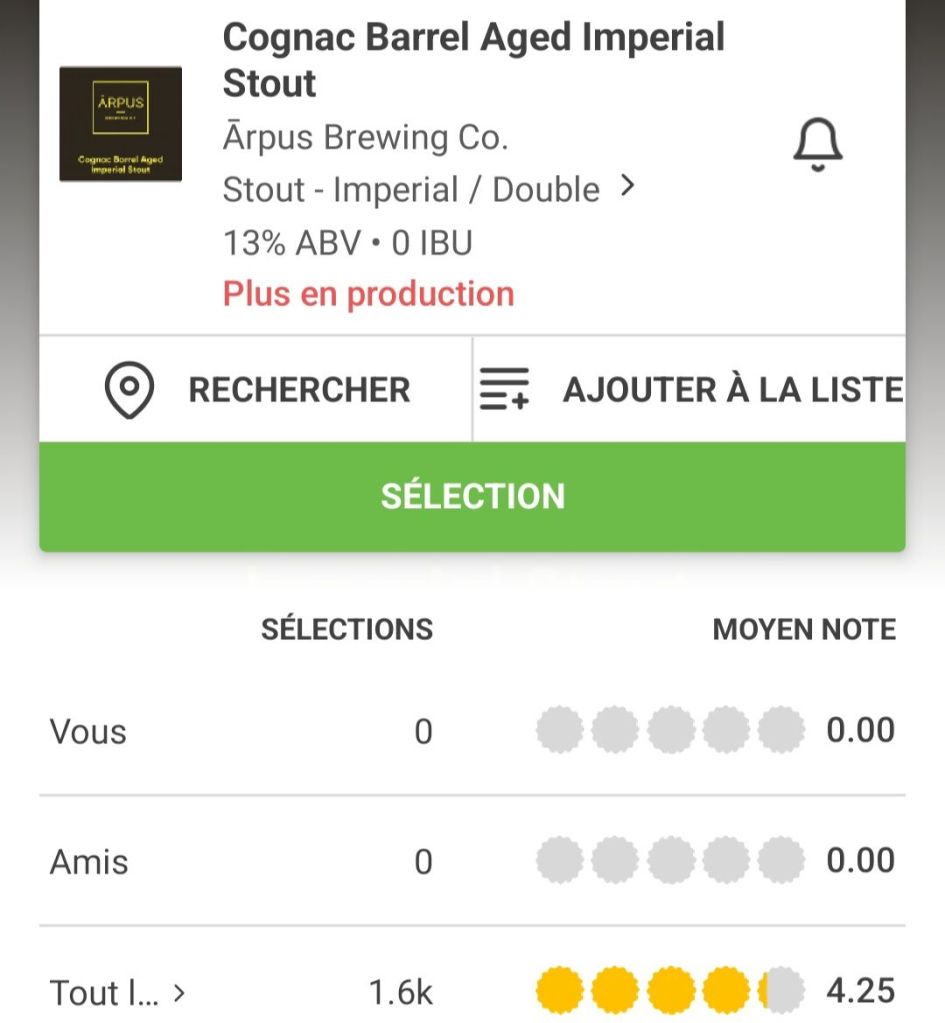Open Ārpus Brewing Co. brewery page
Image resolution: width=945 pixels, height=1023 pixels.
point(365,137)
